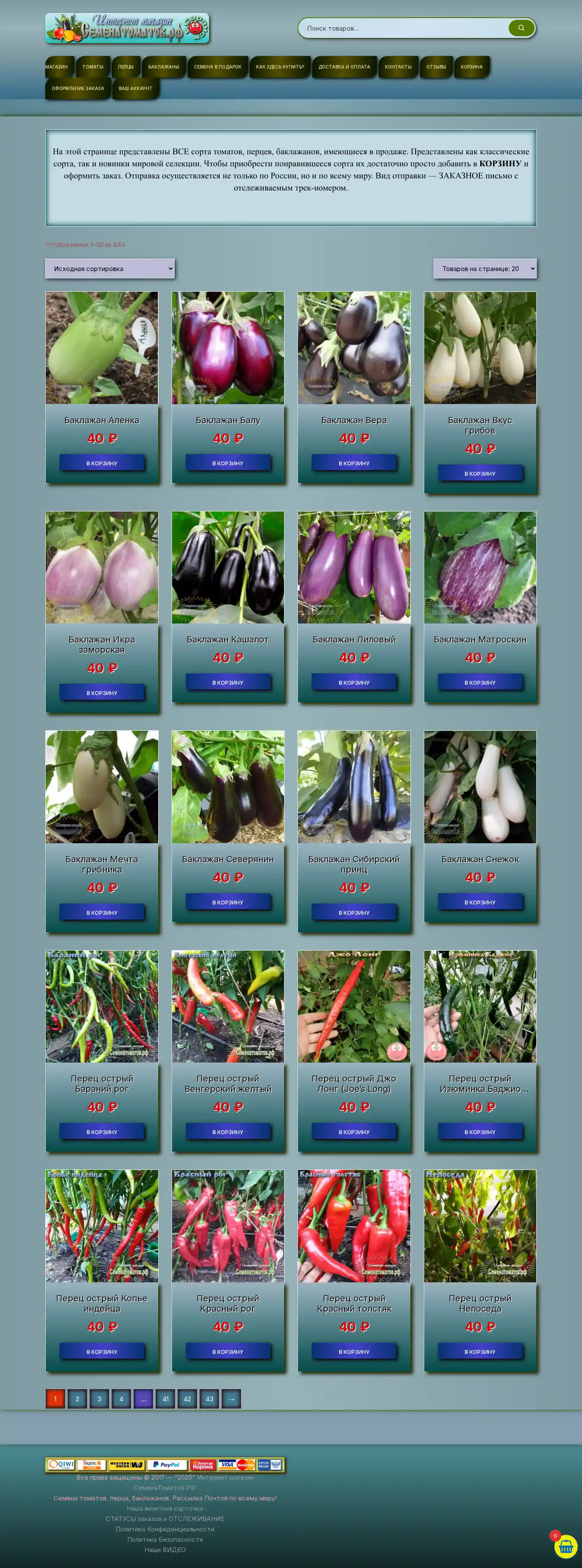
Task: Jump to the last page 43
Action: coord(210,1398)
